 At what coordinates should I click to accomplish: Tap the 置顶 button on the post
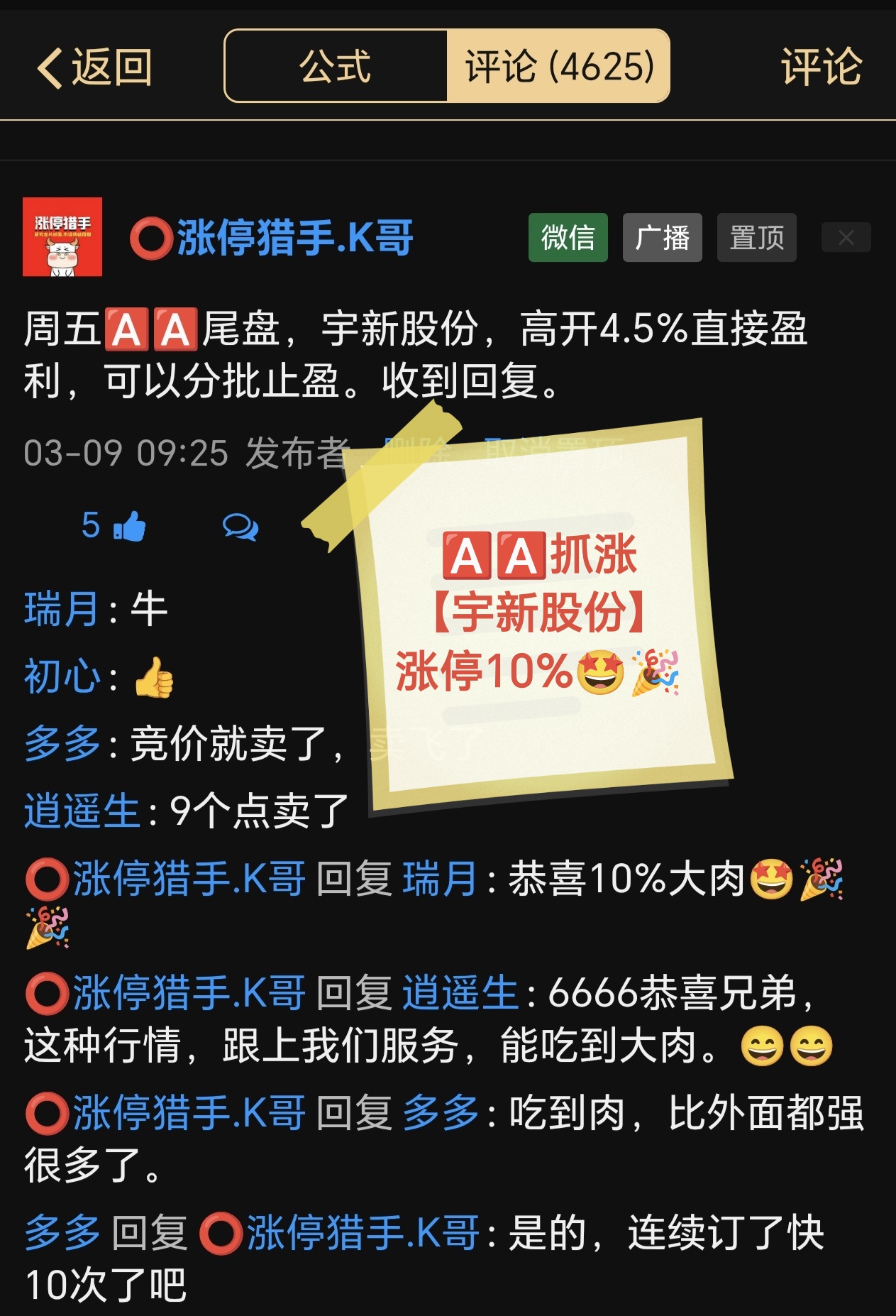pyautogui.click(x=756, y=238)
